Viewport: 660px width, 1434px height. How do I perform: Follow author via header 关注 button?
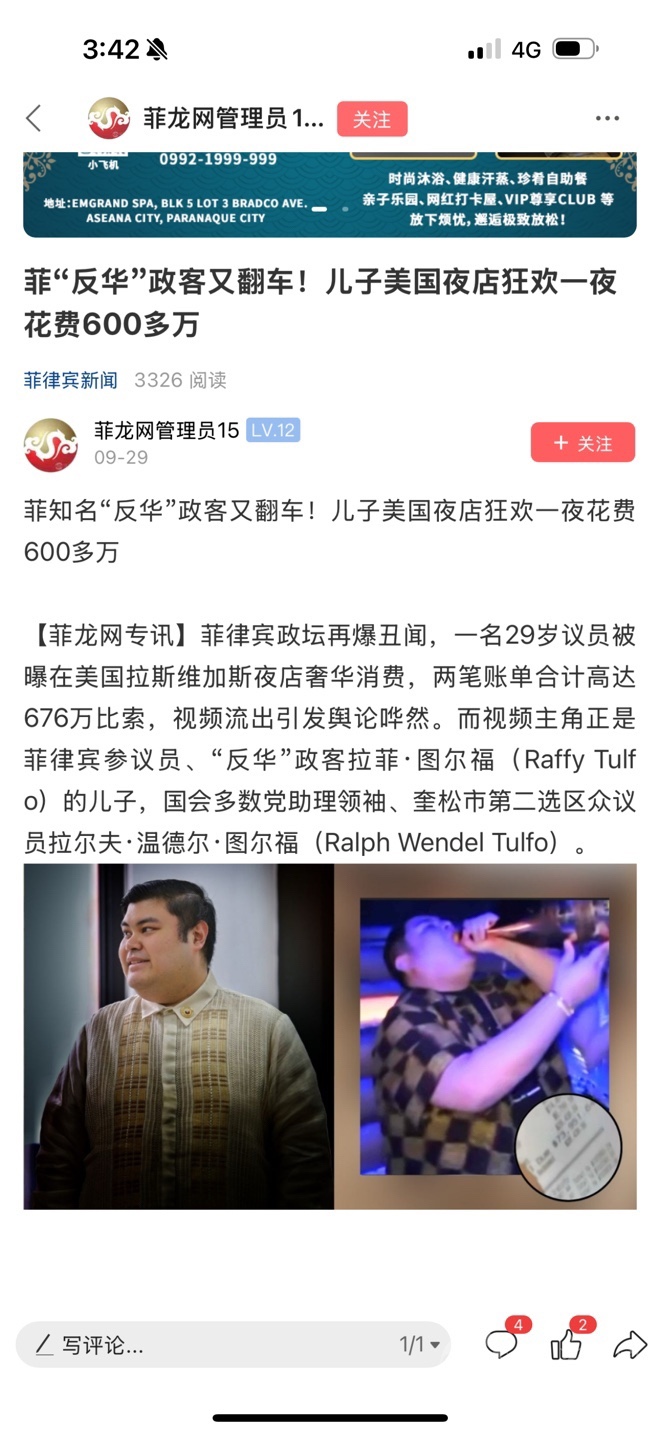[x=371, y=119]
